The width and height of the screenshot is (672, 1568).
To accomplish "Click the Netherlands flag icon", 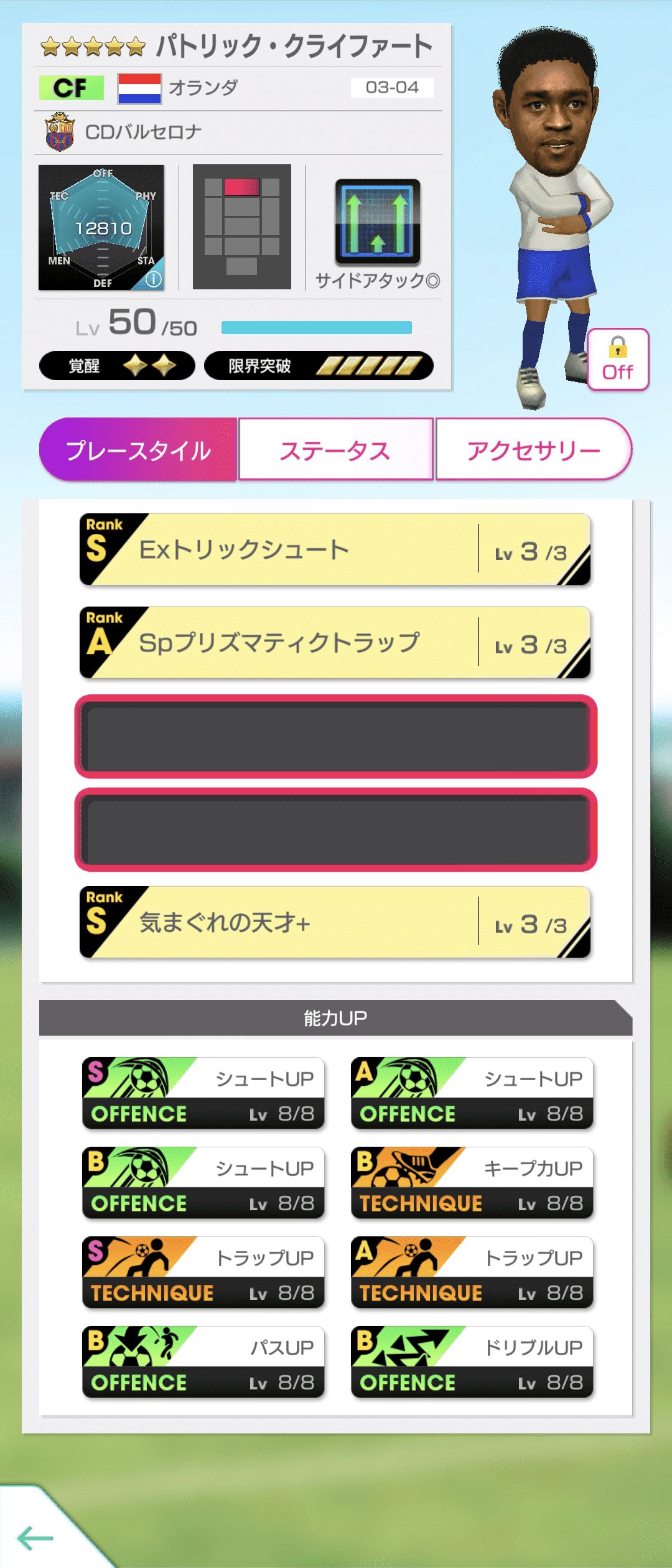I will pos(138,88).
